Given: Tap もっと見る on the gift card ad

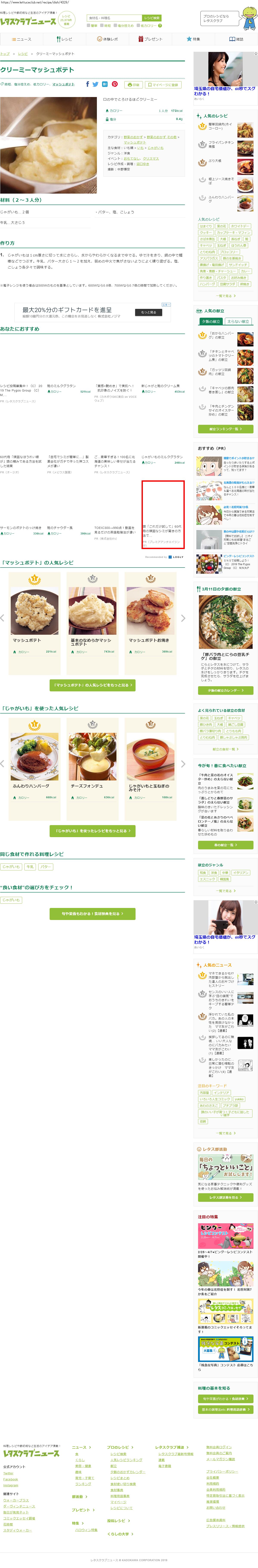Looking at the screenshot, I should [x=148, y=312].
